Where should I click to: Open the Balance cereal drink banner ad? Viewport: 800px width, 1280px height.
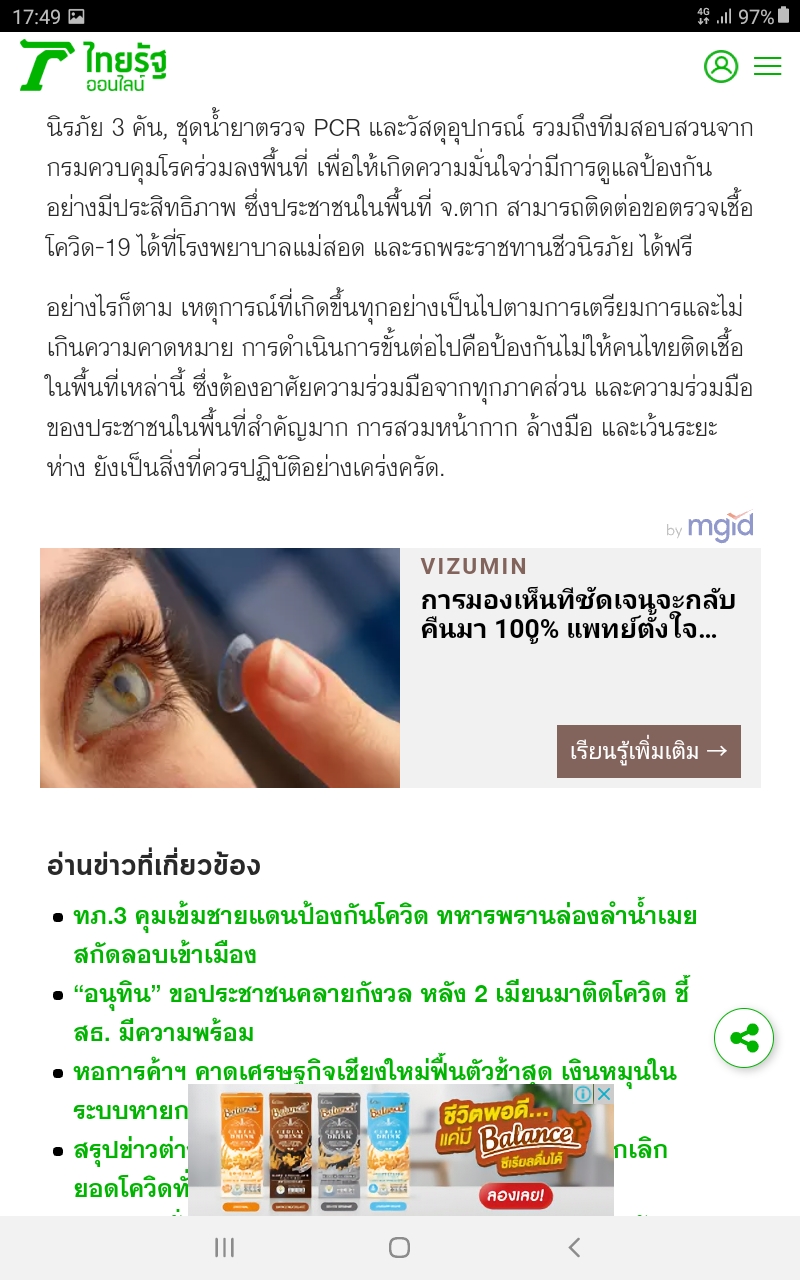coord(400,1150)
